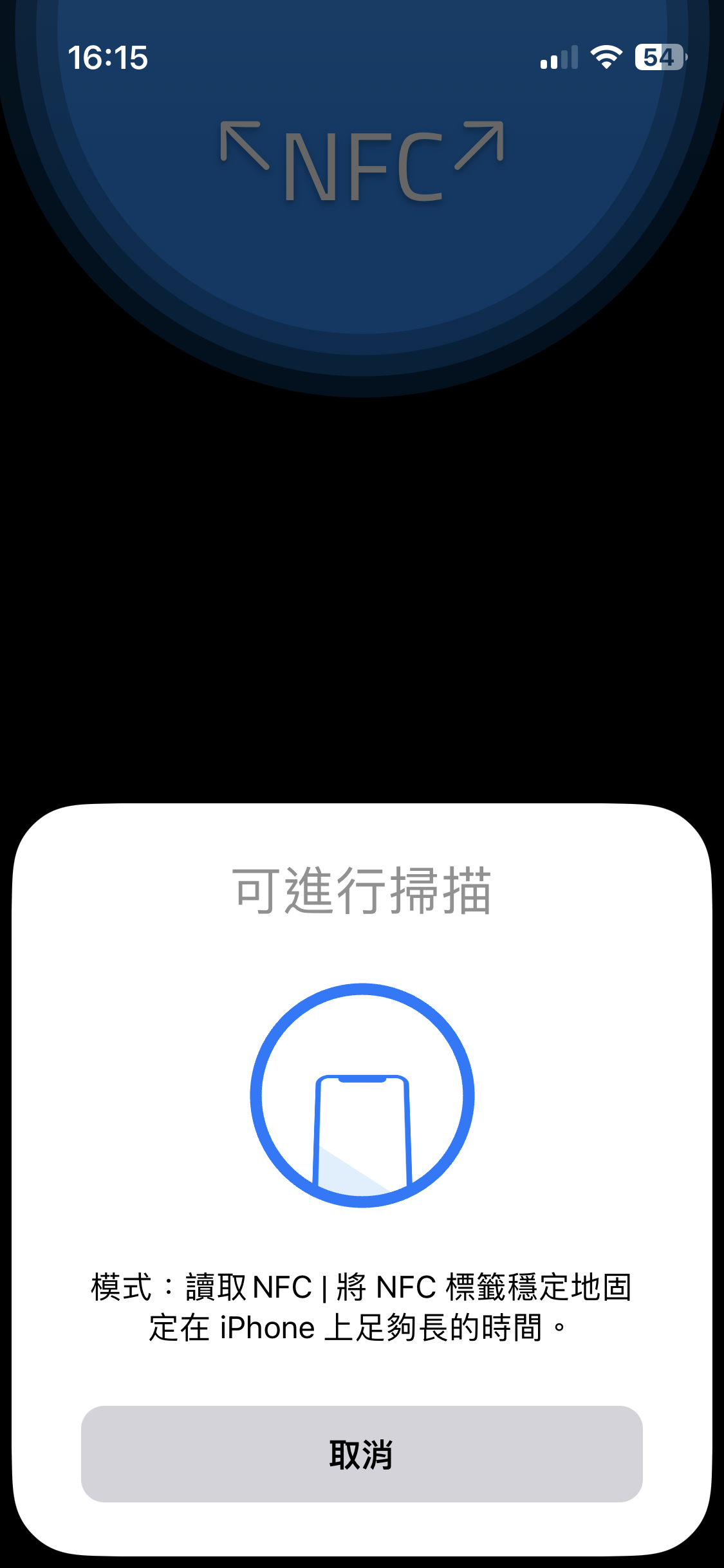724x1568 pixels.
Task: Tap 取消 to cancel NFC scanning
Action: coord(362,1454)
